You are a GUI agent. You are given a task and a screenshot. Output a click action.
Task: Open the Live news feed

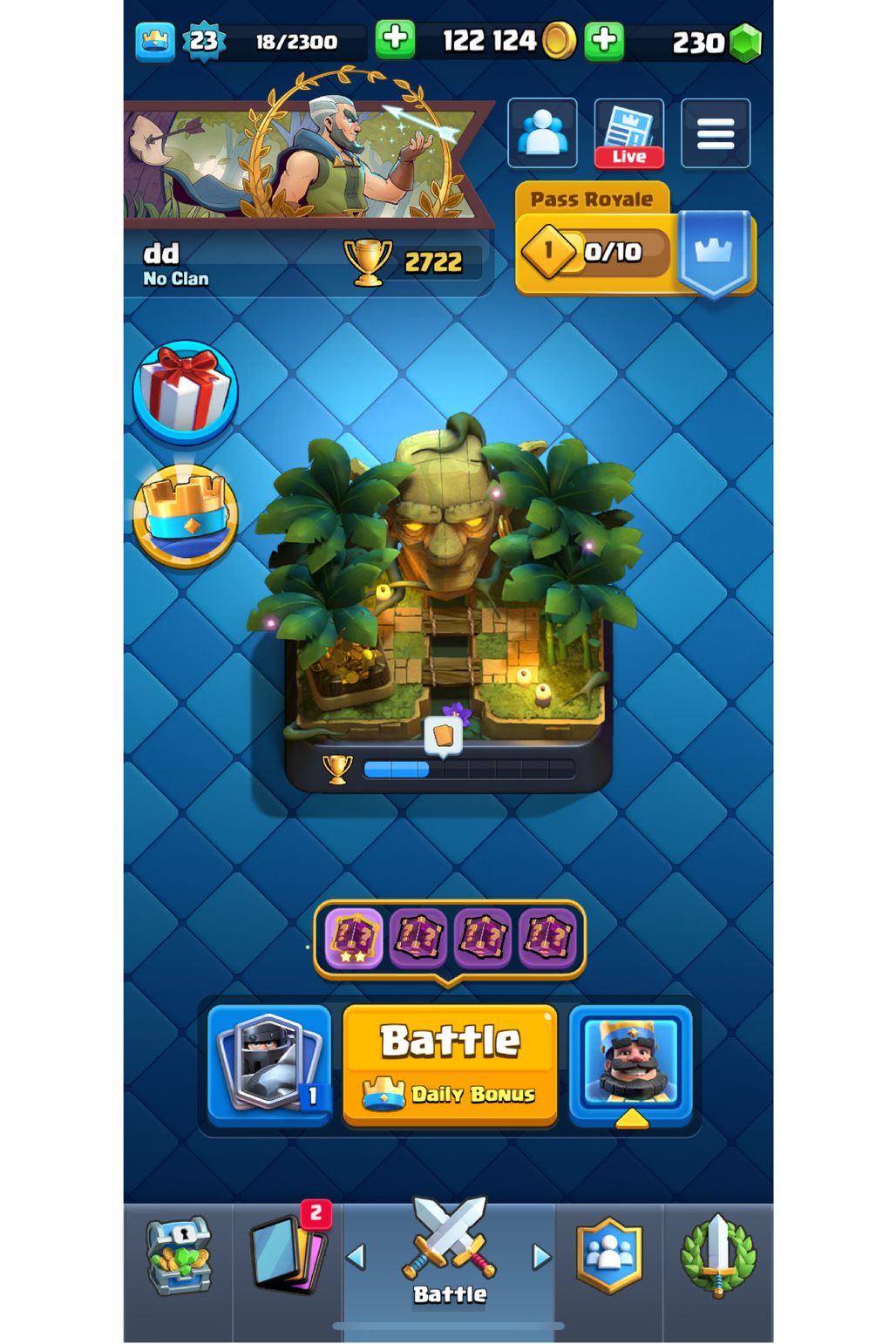point(628,133)
